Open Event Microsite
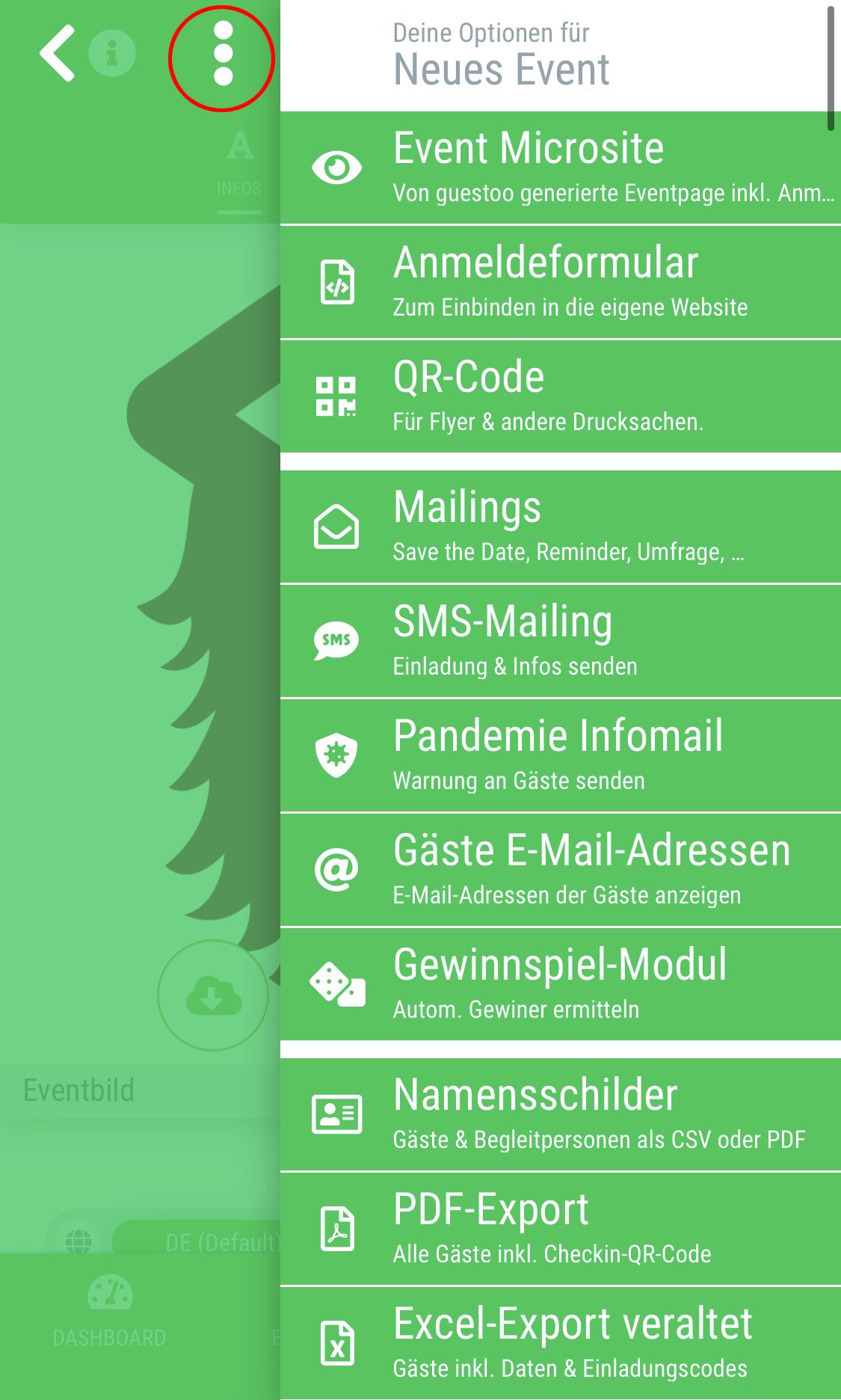Image resolution: width=841 pixels, height=1400 pixels. point(561,168)
